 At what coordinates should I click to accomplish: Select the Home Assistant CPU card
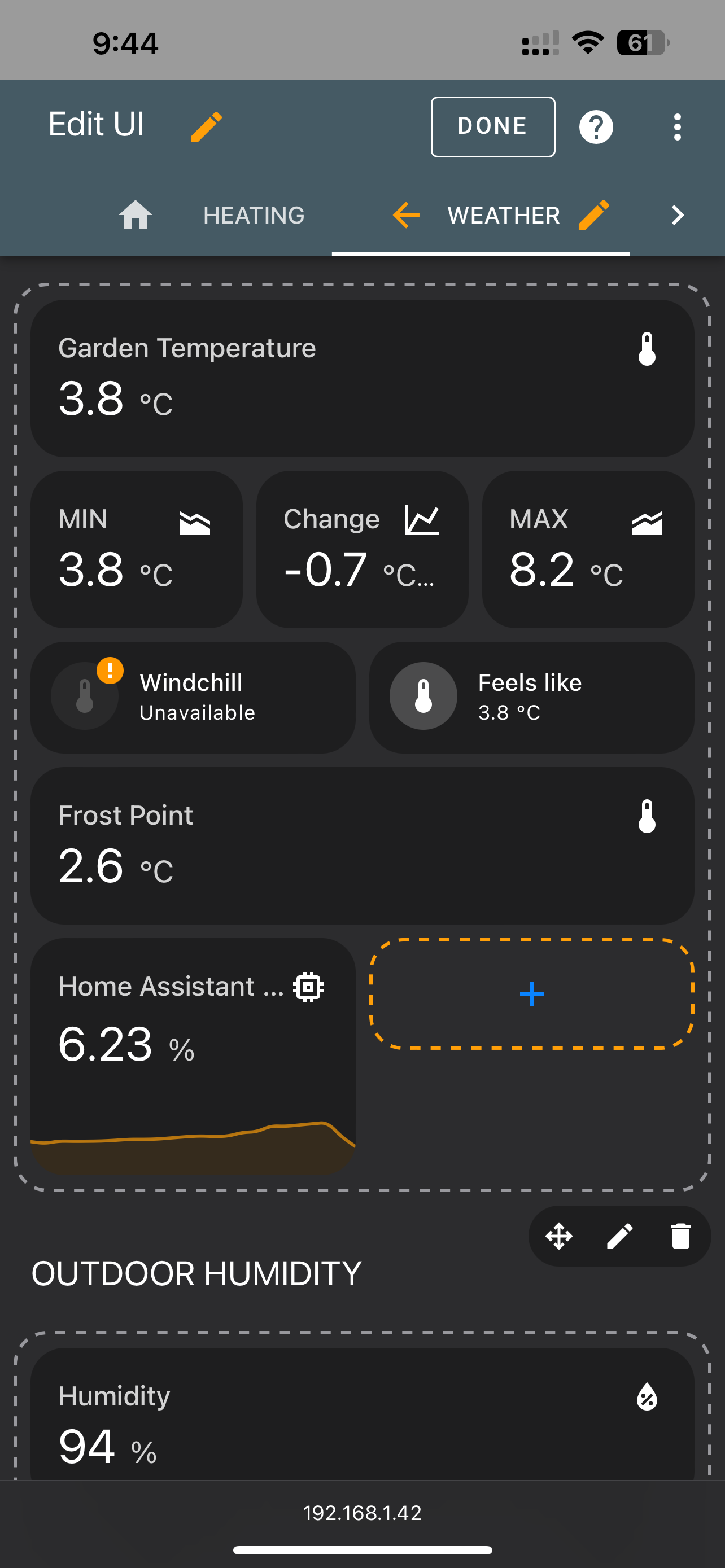pos(193,1055)
